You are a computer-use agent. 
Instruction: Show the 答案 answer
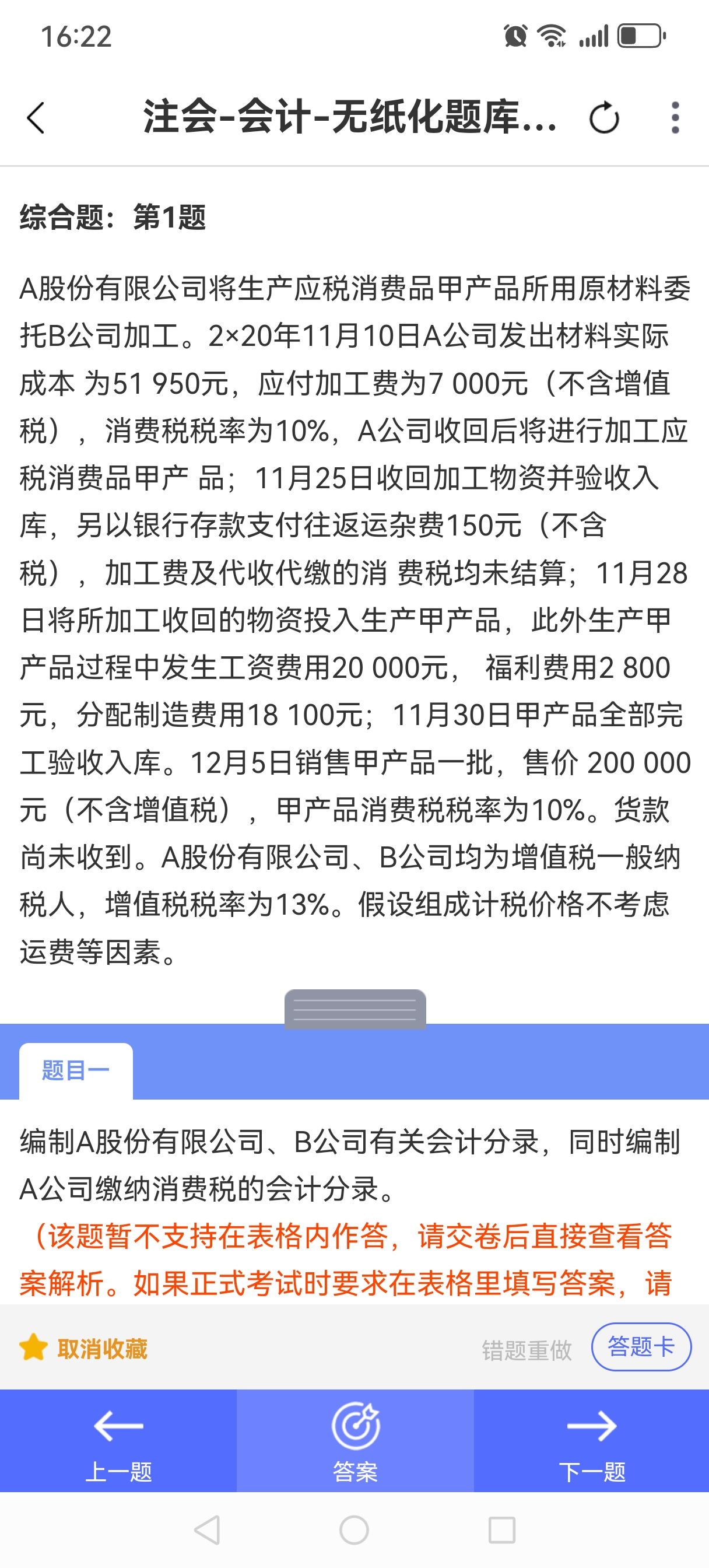click(x=355, y=1440)
